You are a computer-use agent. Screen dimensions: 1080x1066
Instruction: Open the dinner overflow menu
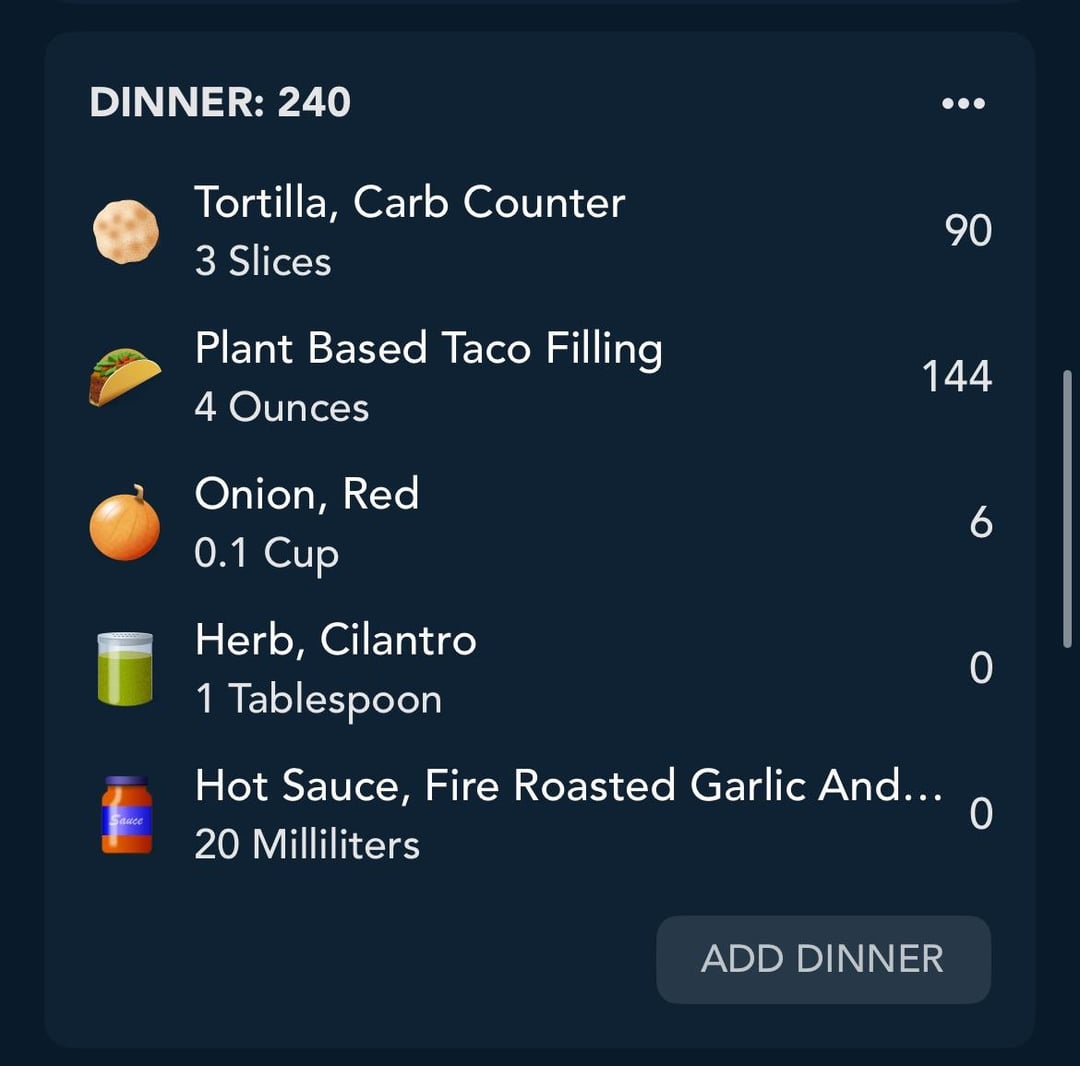[x=963, y=103]
